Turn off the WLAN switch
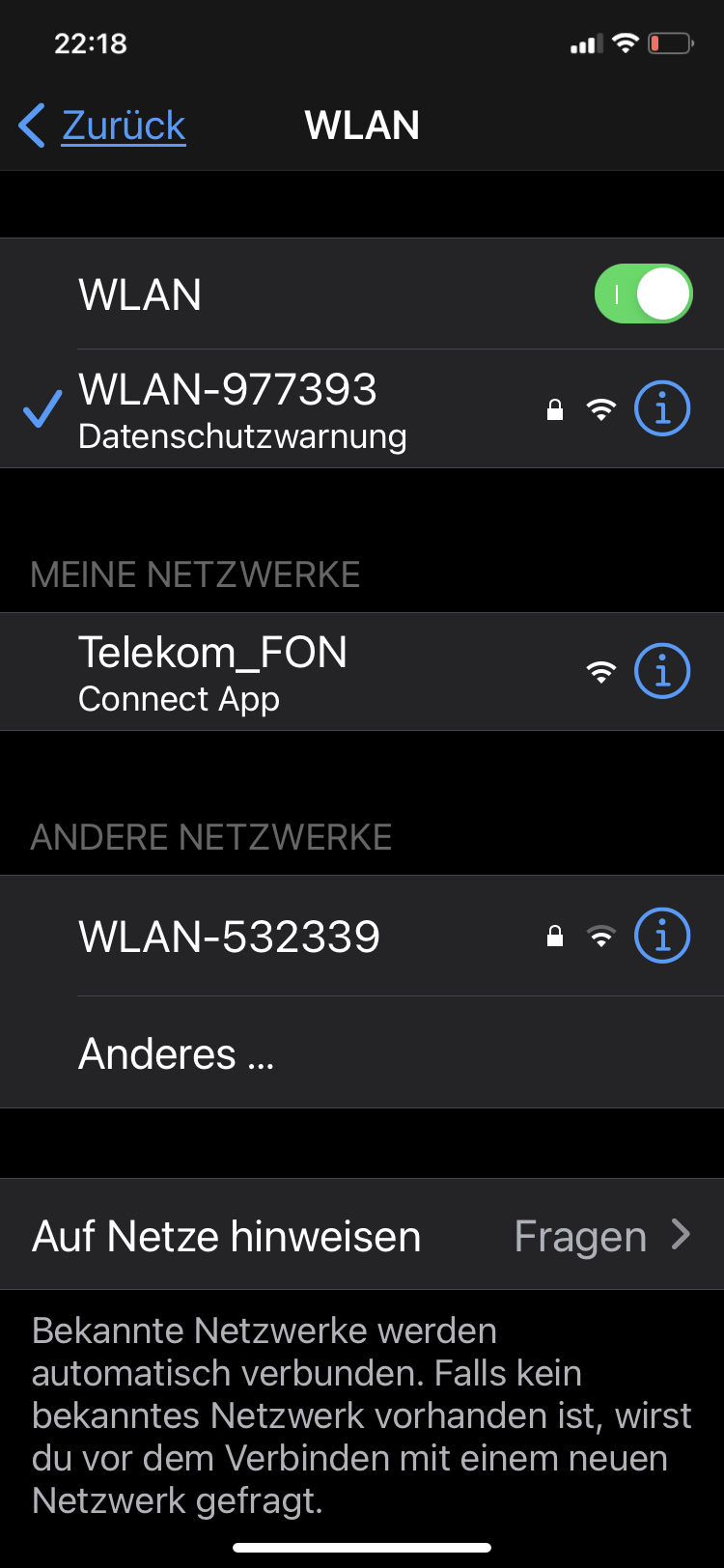Viewport: 724px width, 1568px height. click(643, 294)
